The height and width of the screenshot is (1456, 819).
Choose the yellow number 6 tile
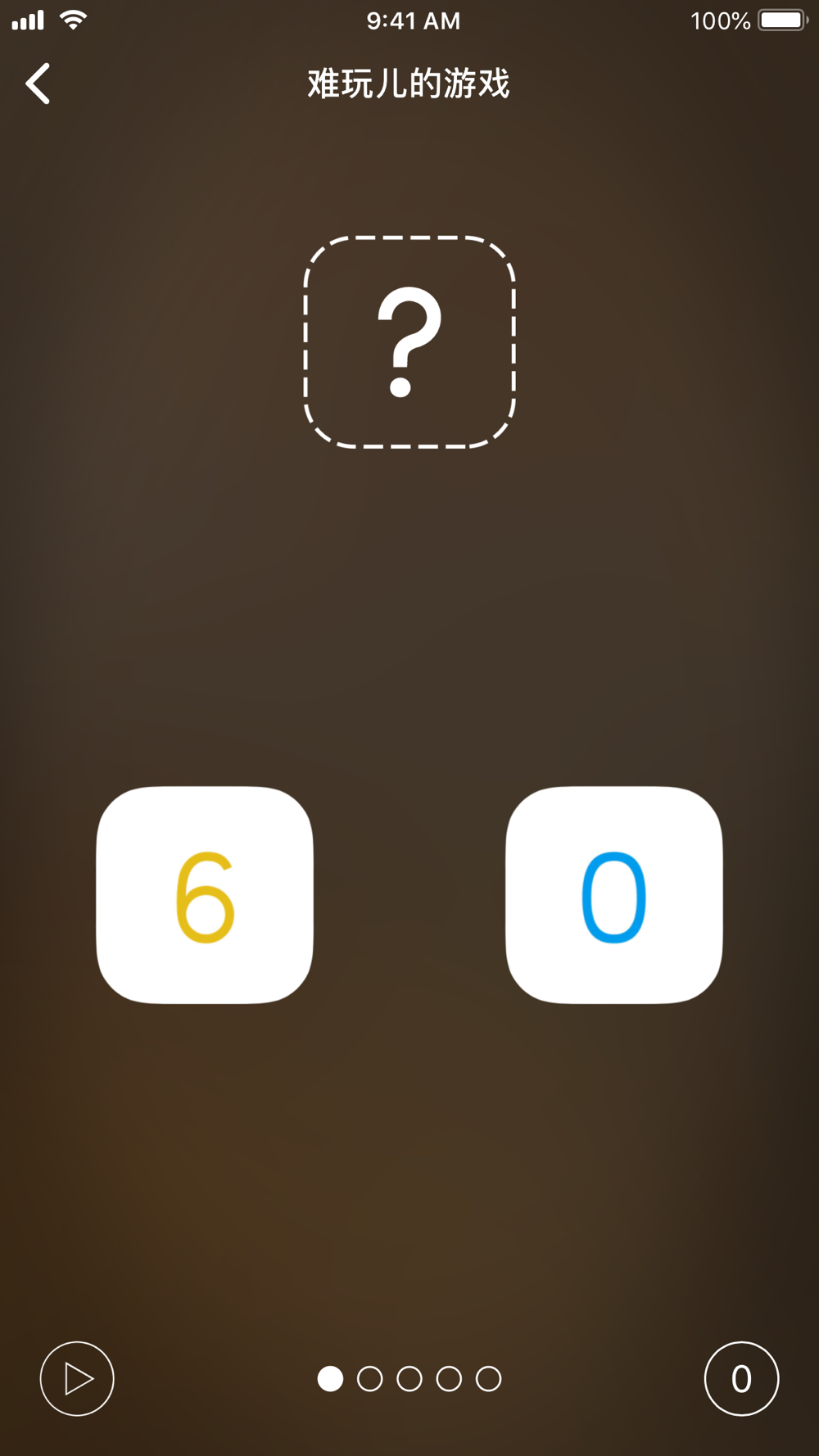(x=205, y=895)
